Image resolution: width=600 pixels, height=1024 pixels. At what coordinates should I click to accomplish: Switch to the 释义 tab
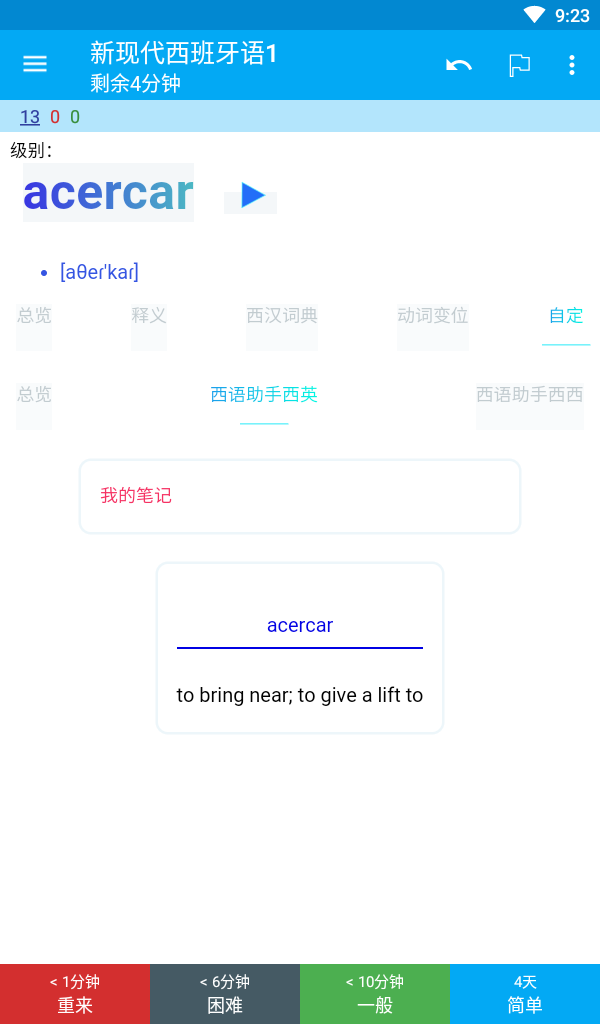tap(149, 317)
